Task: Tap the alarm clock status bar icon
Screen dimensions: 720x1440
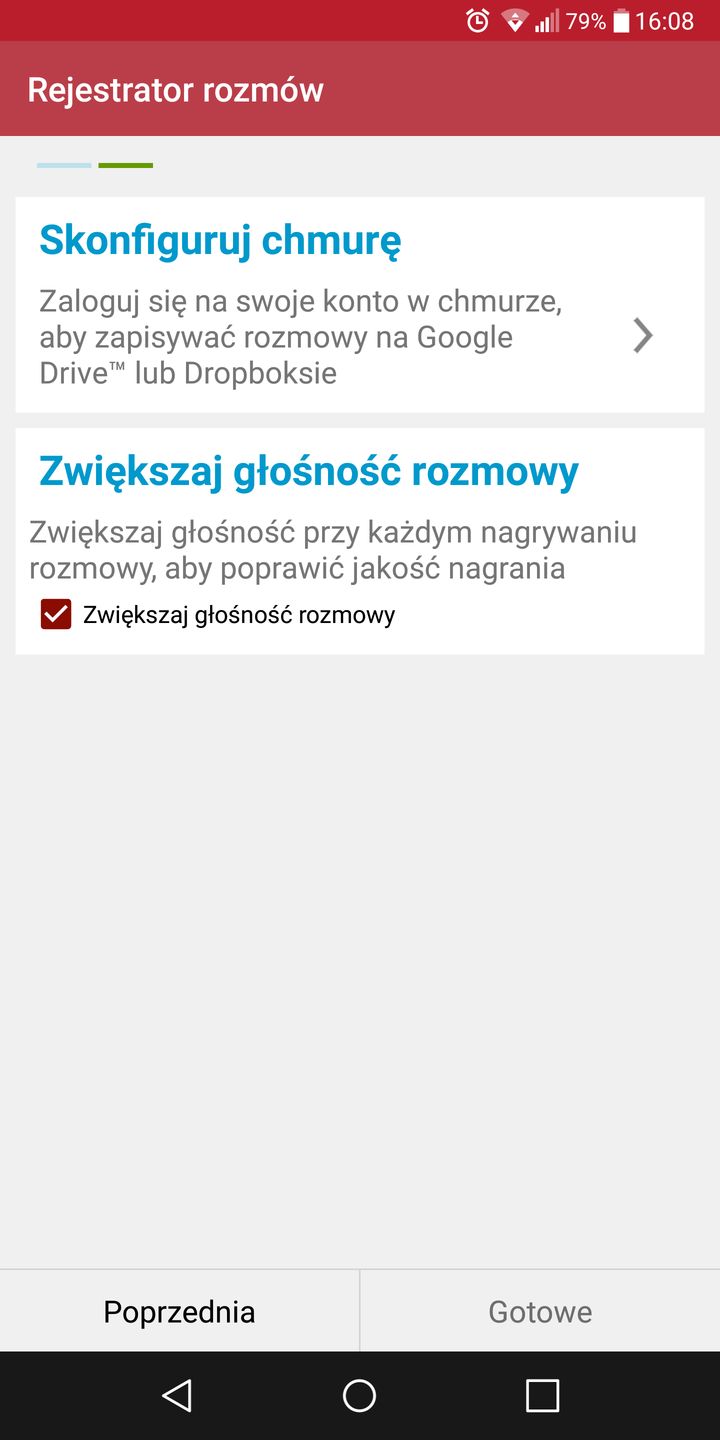Action: pyautogui.click(x=477, y=20)
